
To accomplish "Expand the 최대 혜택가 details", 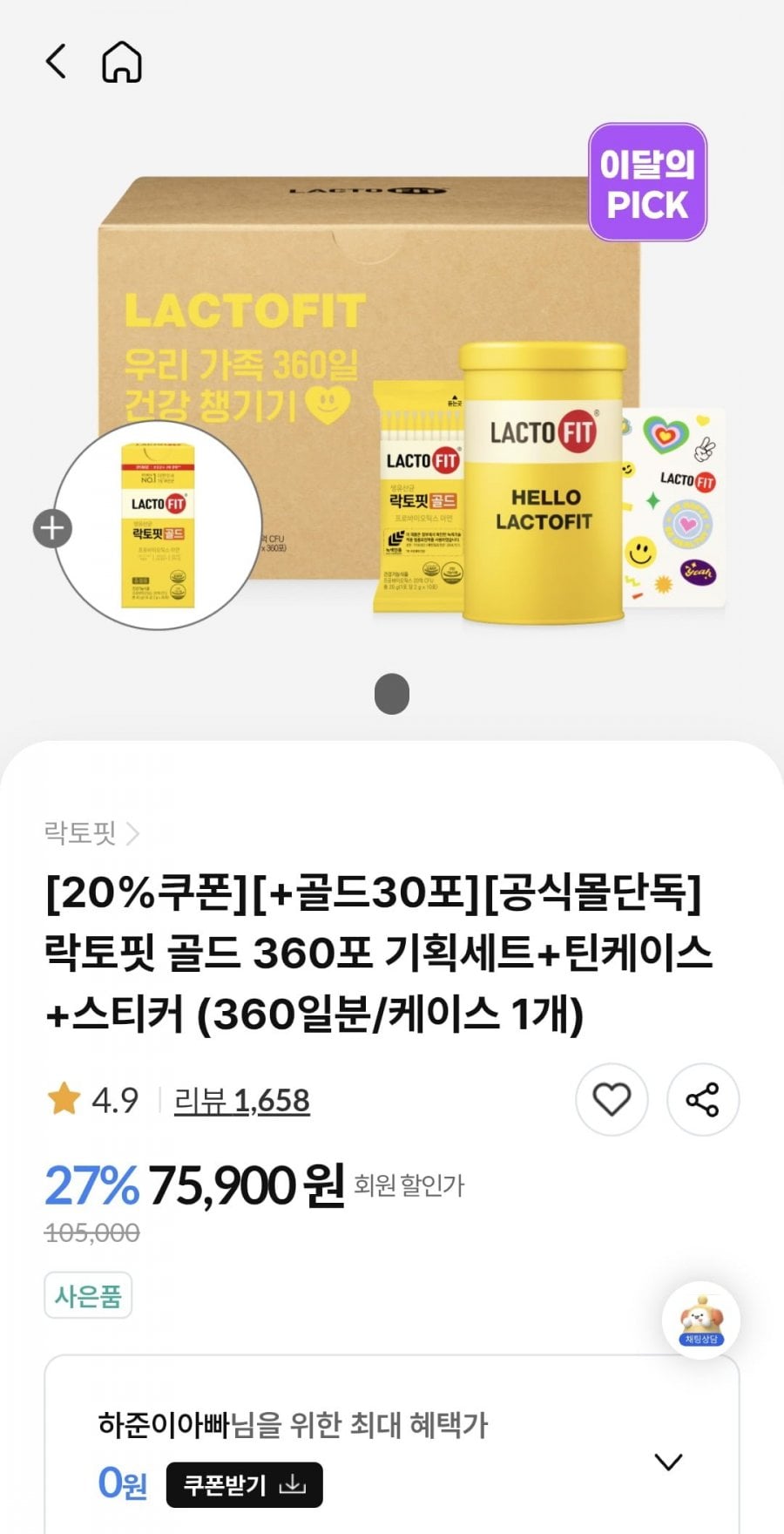I will click(x=668, y=1462).
